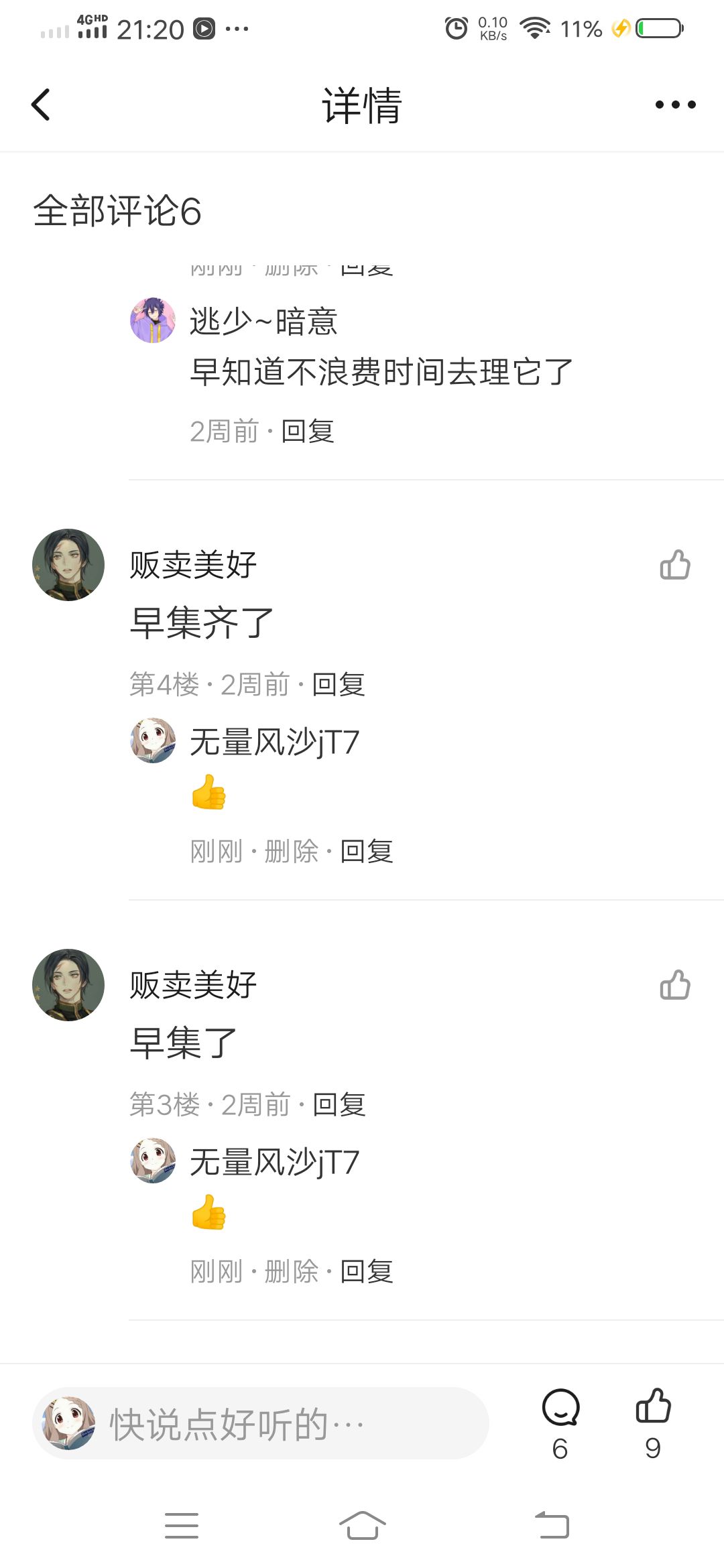Like 贩卖美好's comment 早集了
Screen dimensions: 724x1568
(674, 985)
